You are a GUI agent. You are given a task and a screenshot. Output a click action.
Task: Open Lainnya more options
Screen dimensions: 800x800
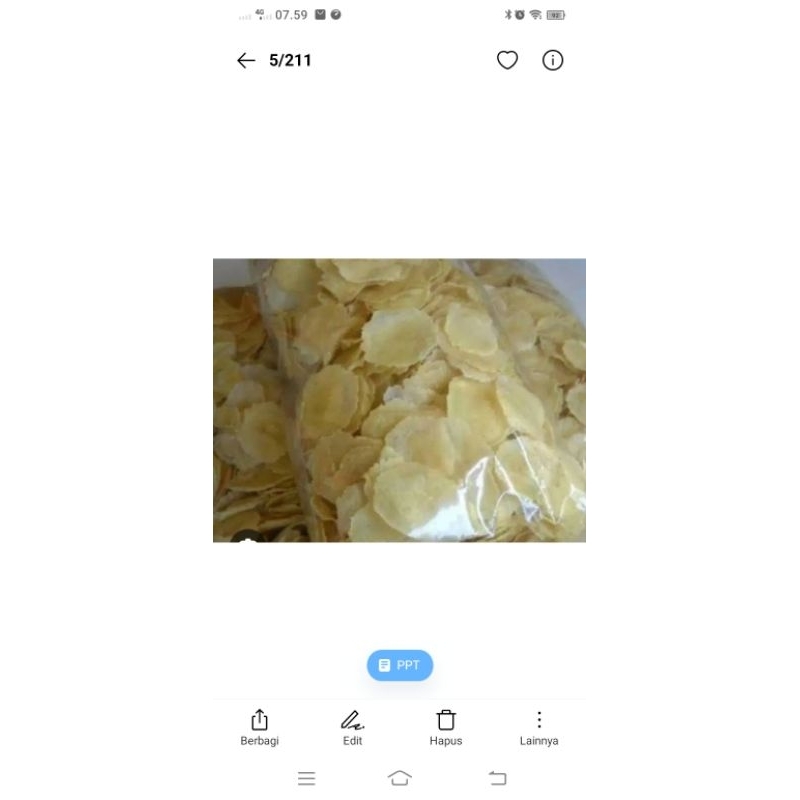[x=539, y=727]
